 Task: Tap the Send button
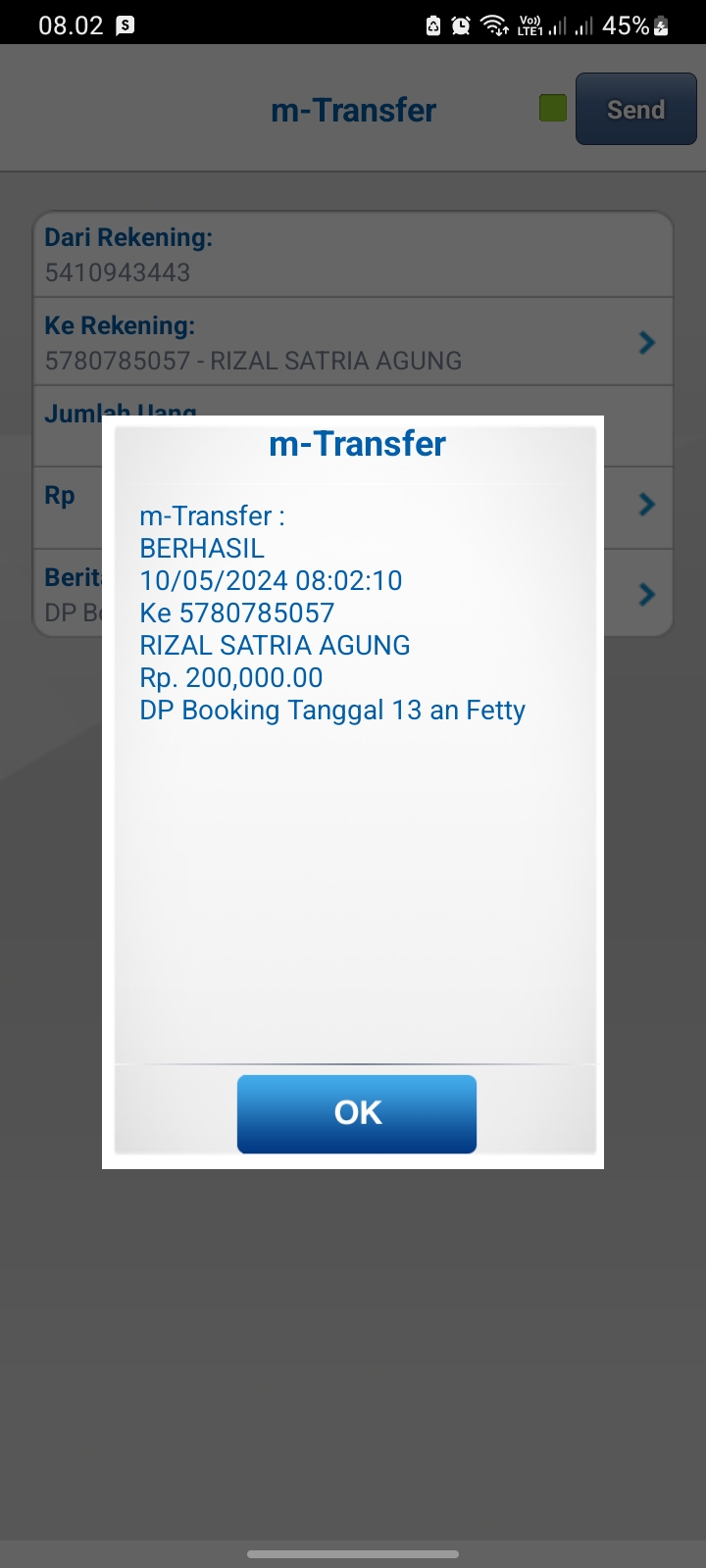click(635, 109)
